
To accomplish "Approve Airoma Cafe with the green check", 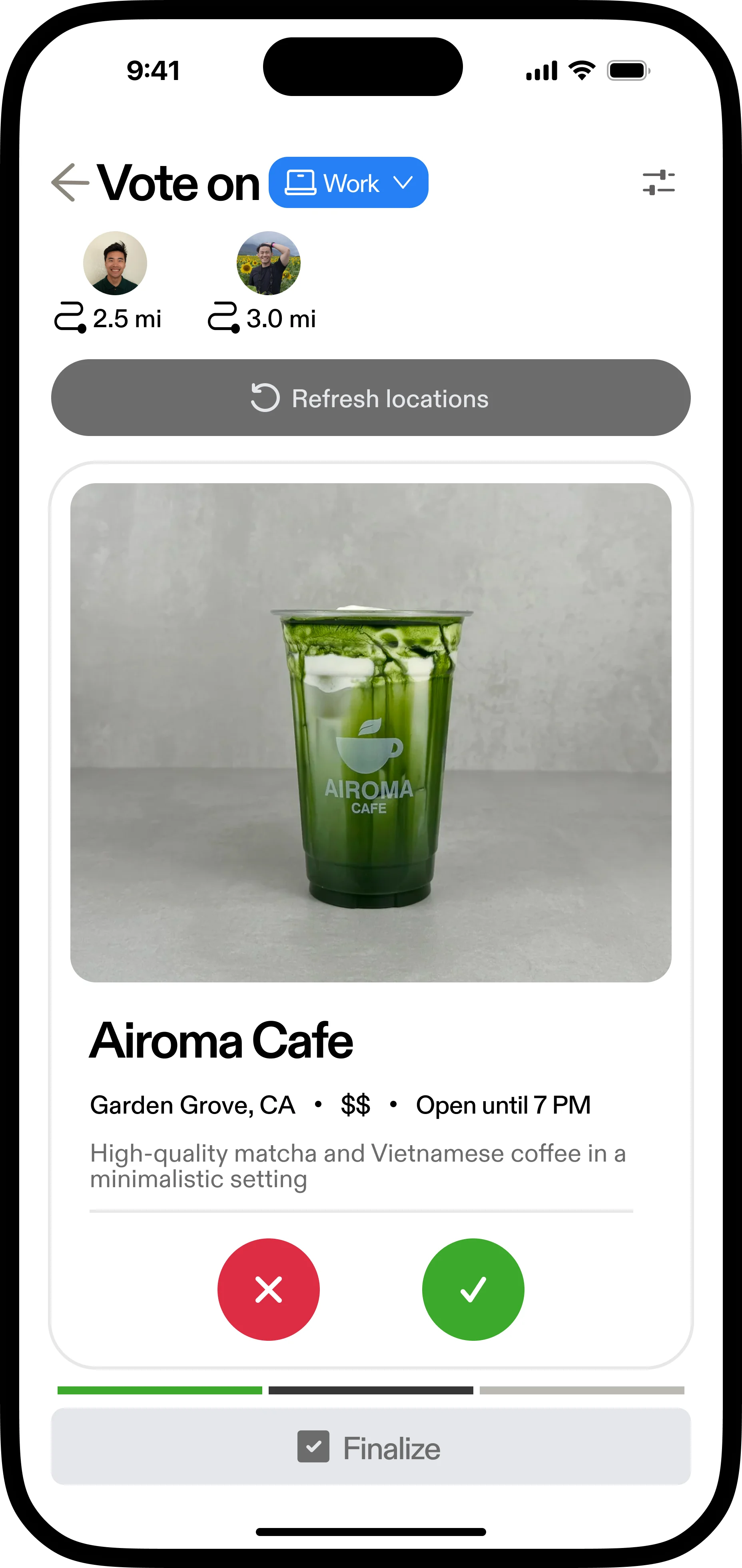I will coord(473,1289).
